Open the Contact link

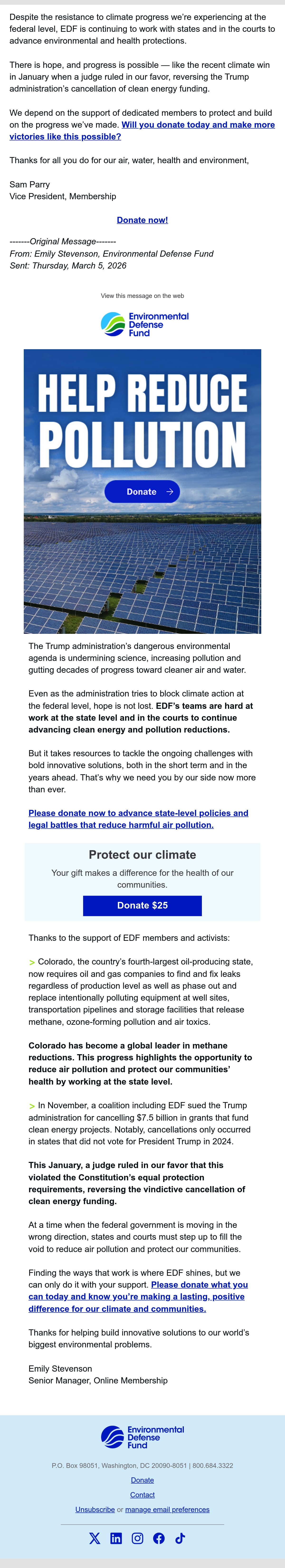(x=142, y=1494)
